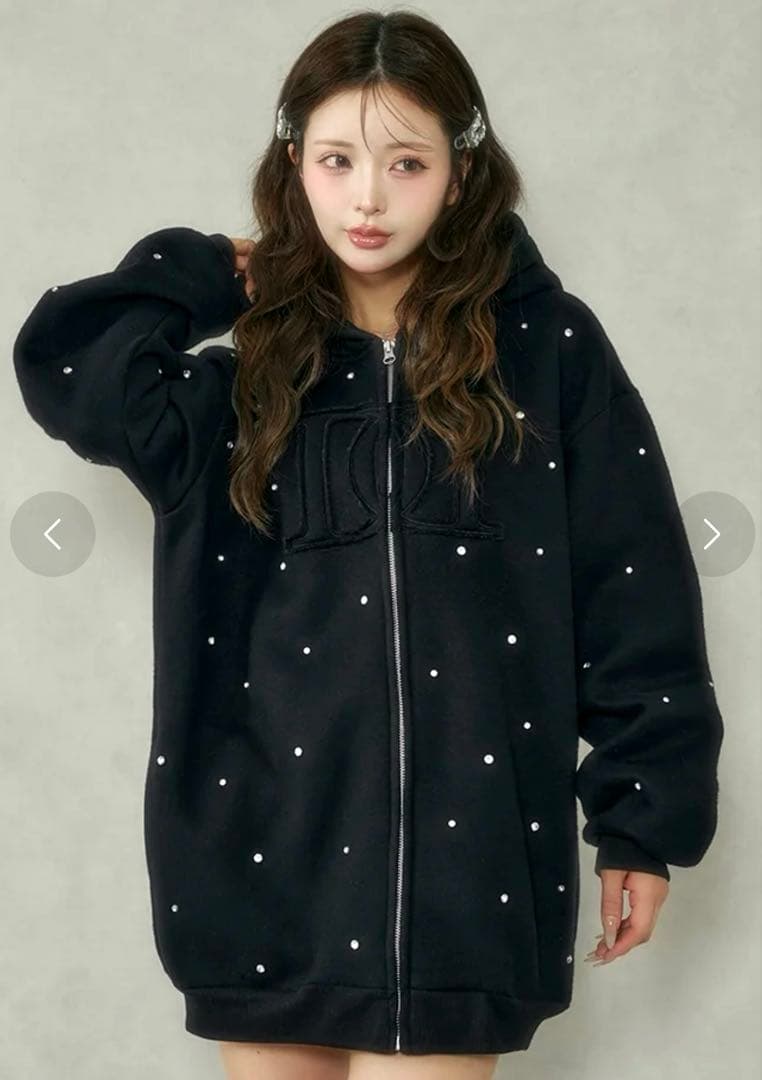Go to the previous product photo
Image resolution: width=762 pixels, height=1080 pixels.
[x=53, y=534]
